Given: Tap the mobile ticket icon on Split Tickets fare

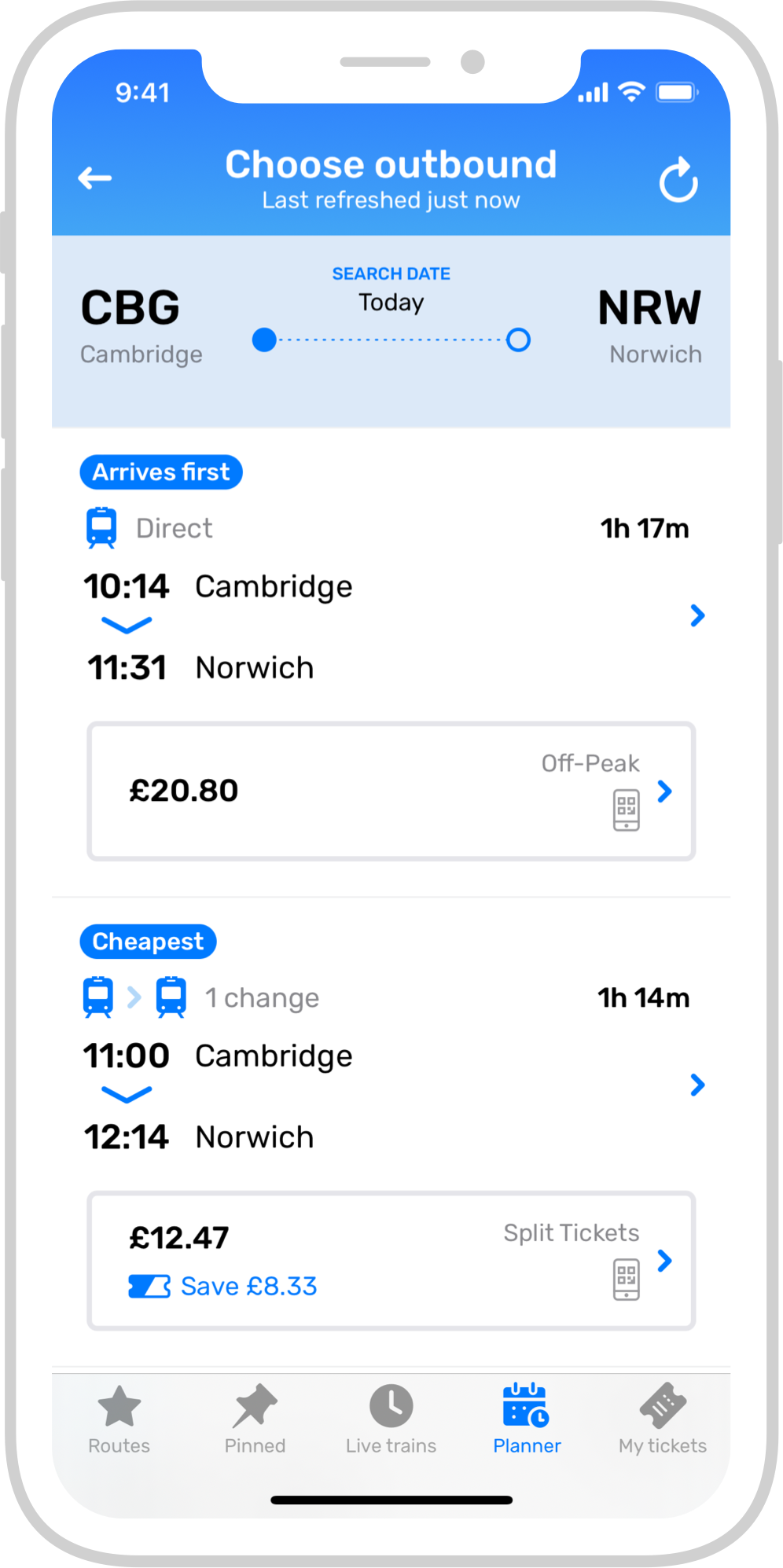Looking at the screenshot, I should tap(625, 1279).
